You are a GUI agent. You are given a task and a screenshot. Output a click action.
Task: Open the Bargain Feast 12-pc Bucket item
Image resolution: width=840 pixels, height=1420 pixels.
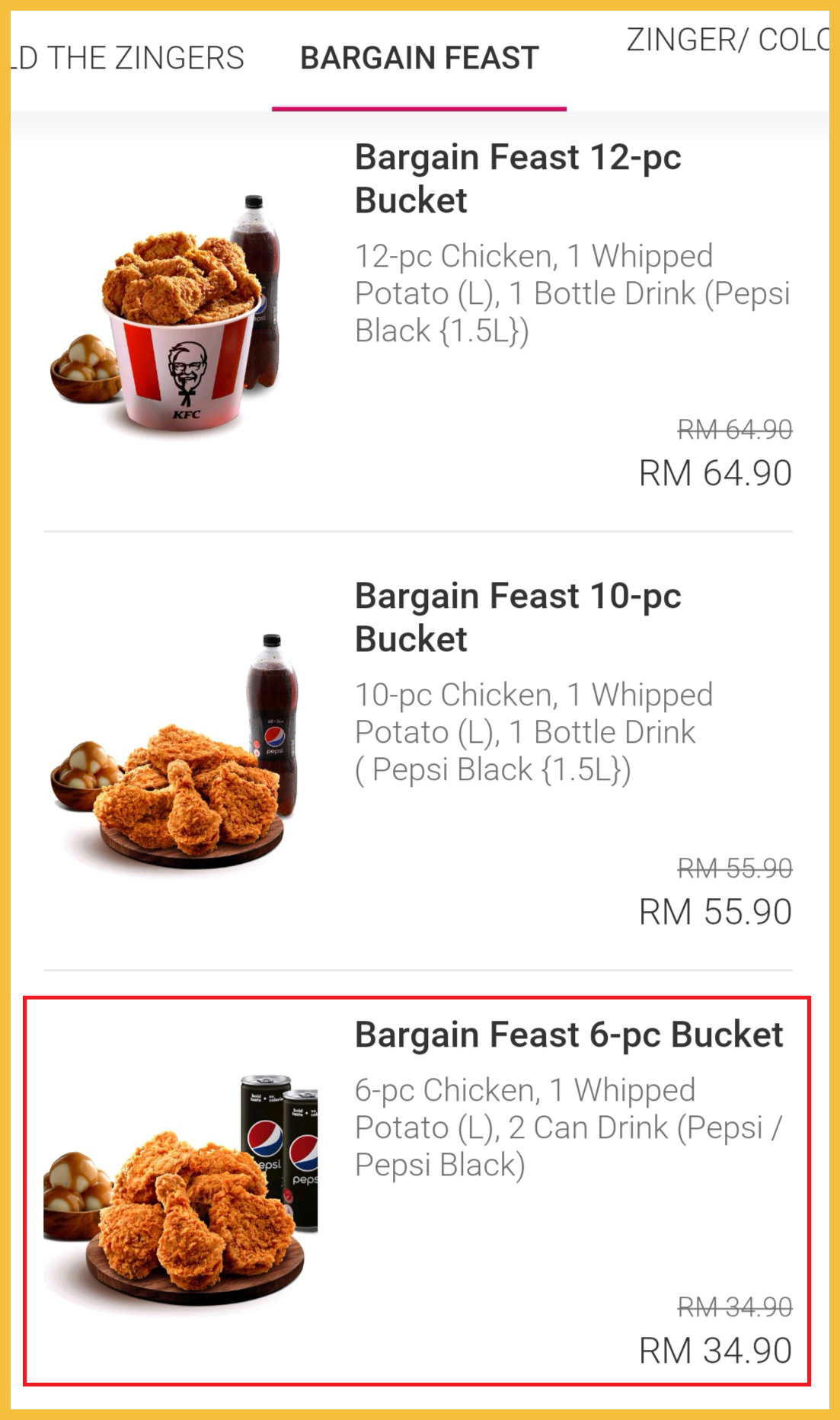pos(518,179)
